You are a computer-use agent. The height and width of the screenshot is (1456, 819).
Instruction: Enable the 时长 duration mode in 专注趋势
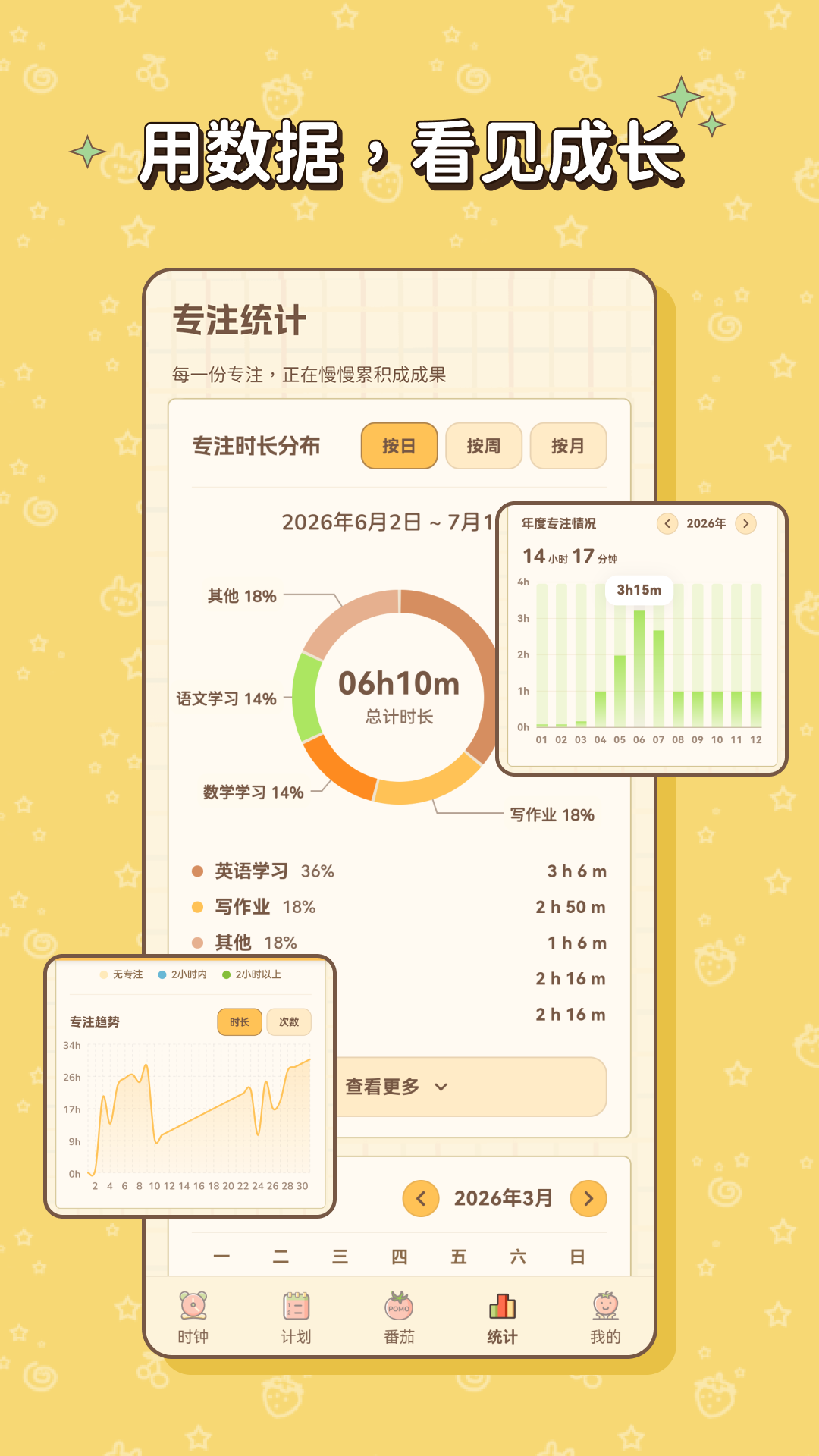pyautogui.click(x=239, y=1022)
